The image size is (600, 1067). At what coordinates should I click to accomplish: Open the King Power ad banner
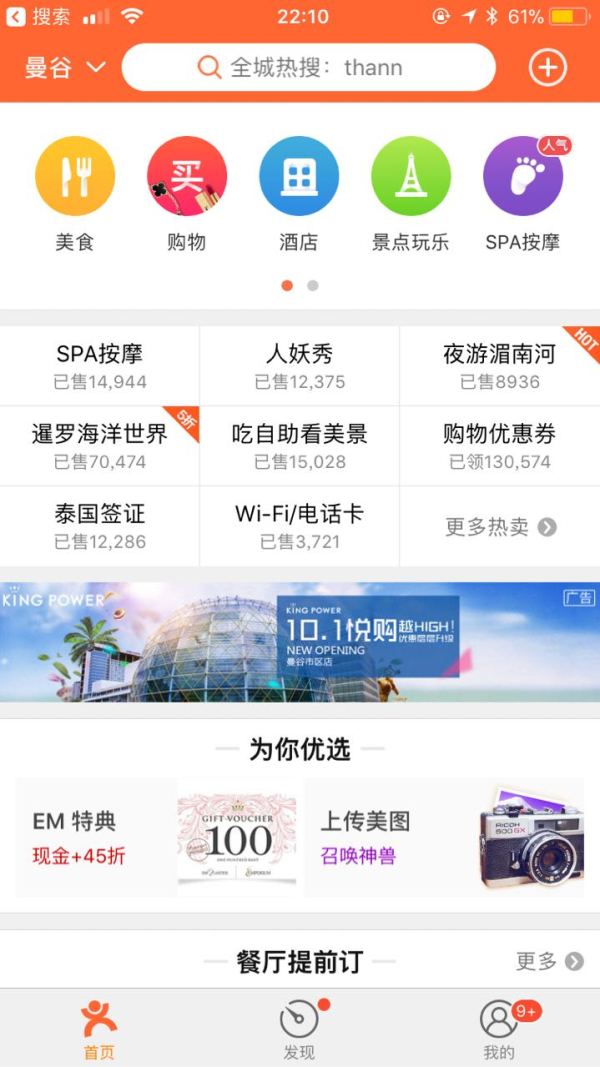click(300, 642)
